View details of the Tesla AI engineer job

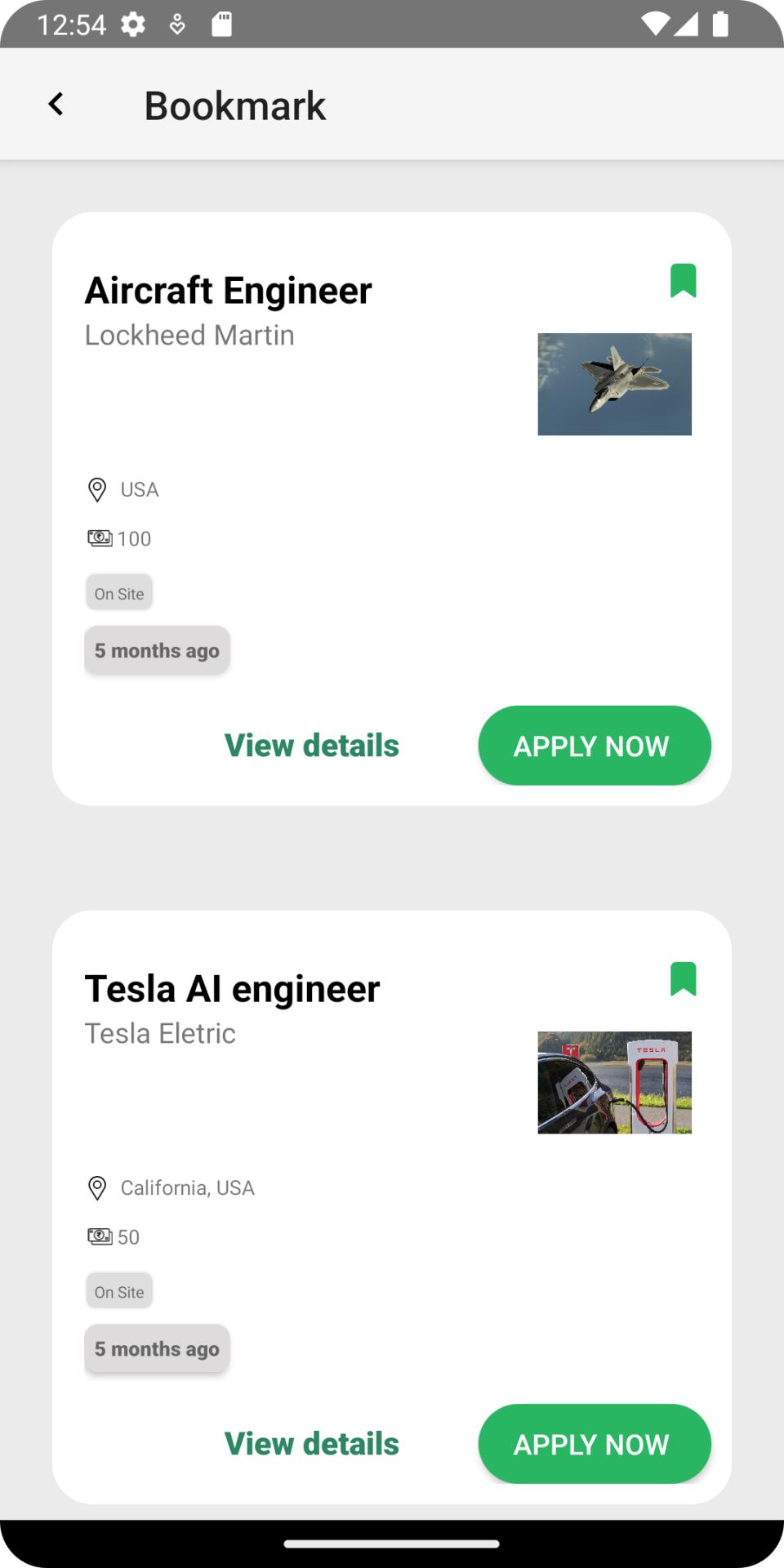[x=312, y=1443]
